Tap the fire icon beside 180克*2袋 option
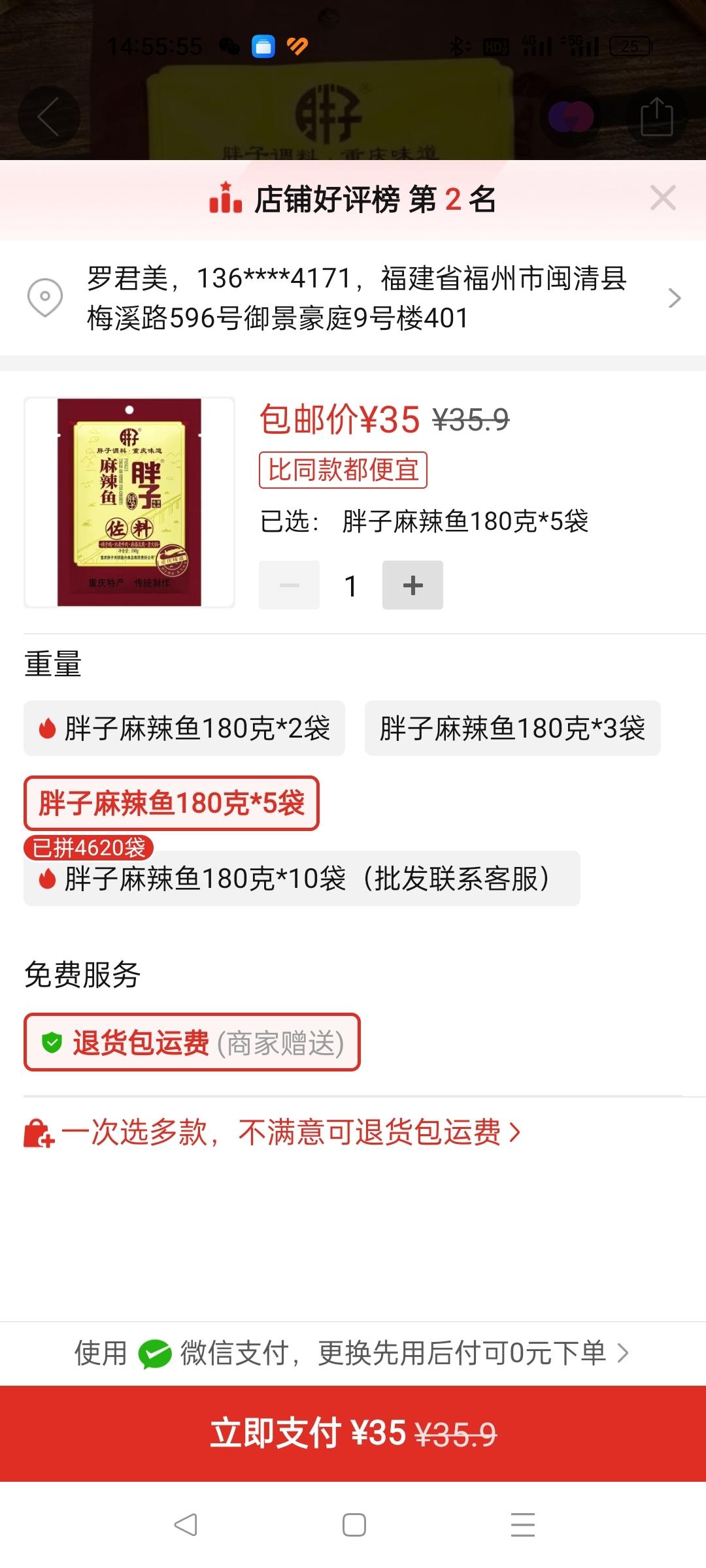The width and height of the screenshot is (706, 1568). (x=48, y=728)
